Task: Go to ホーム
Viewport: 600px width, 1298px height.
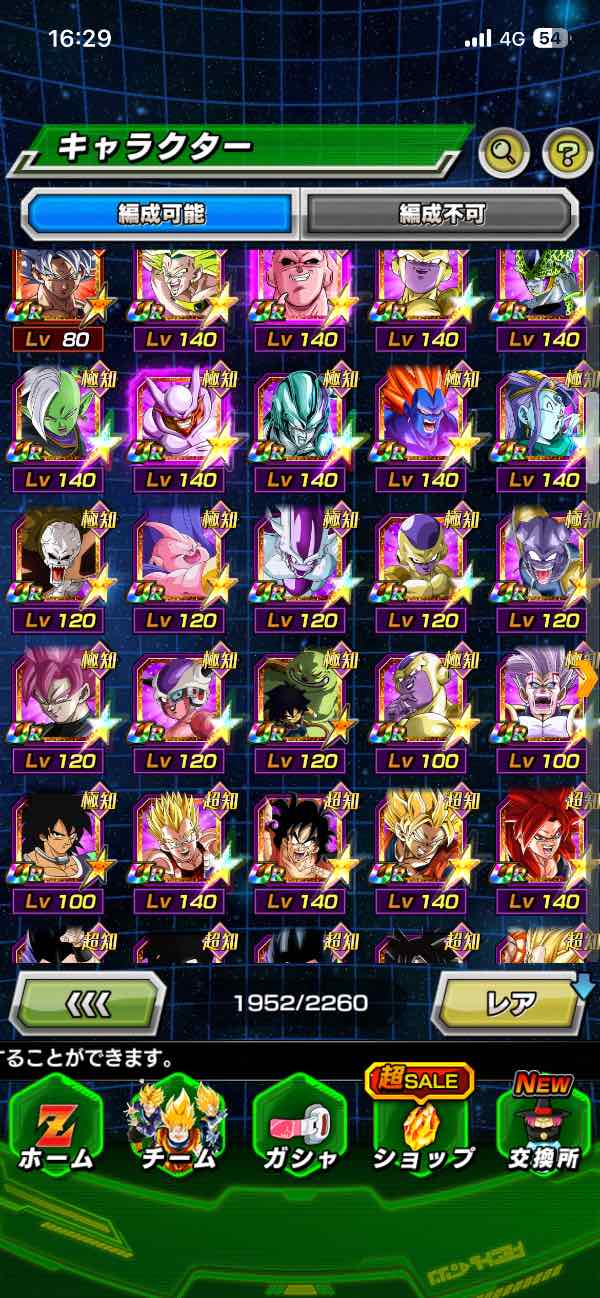Action: tap(56, 1130)
